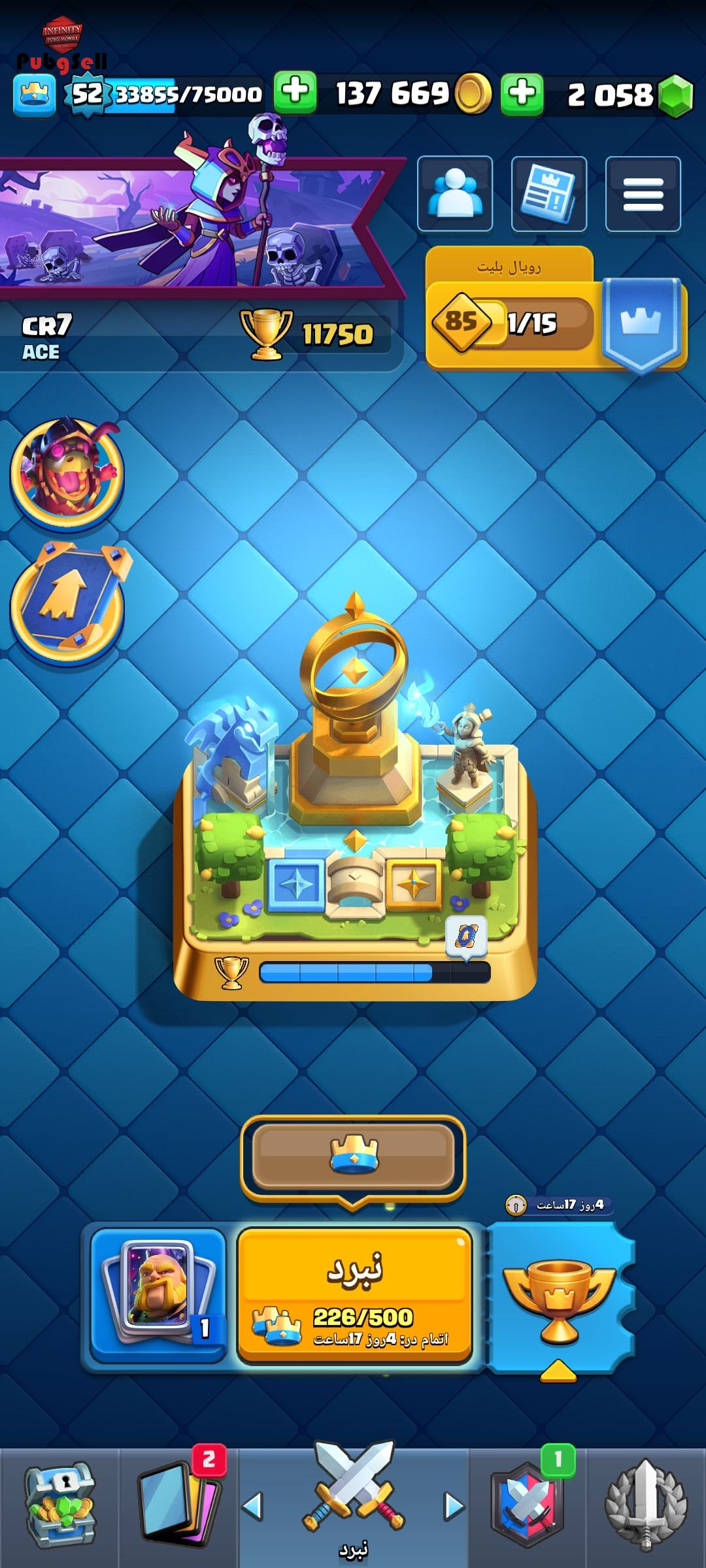Open the news feed icon

548,194
